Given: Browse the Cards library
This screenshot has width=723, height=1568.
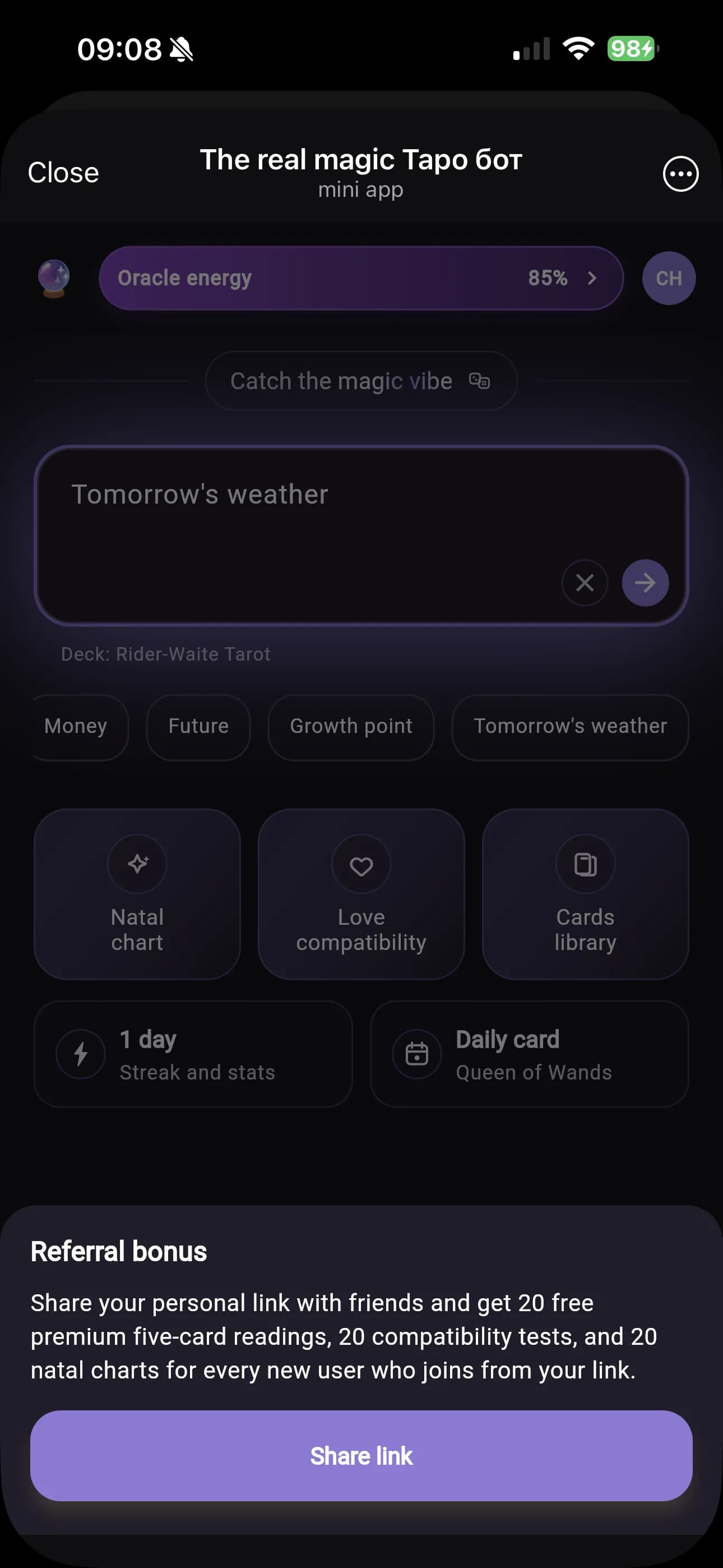Looking at the screenshot, I should pos(585,893).
